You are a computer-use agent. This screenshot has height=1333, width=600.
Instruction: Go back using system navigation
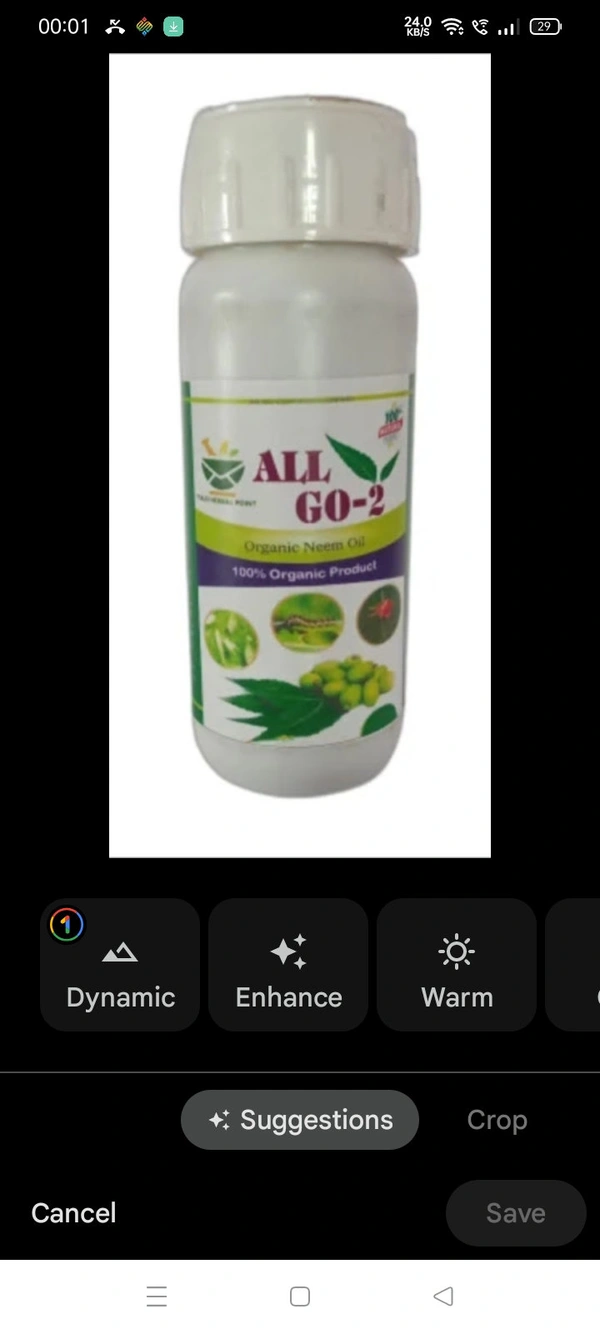click(443, 1297)
